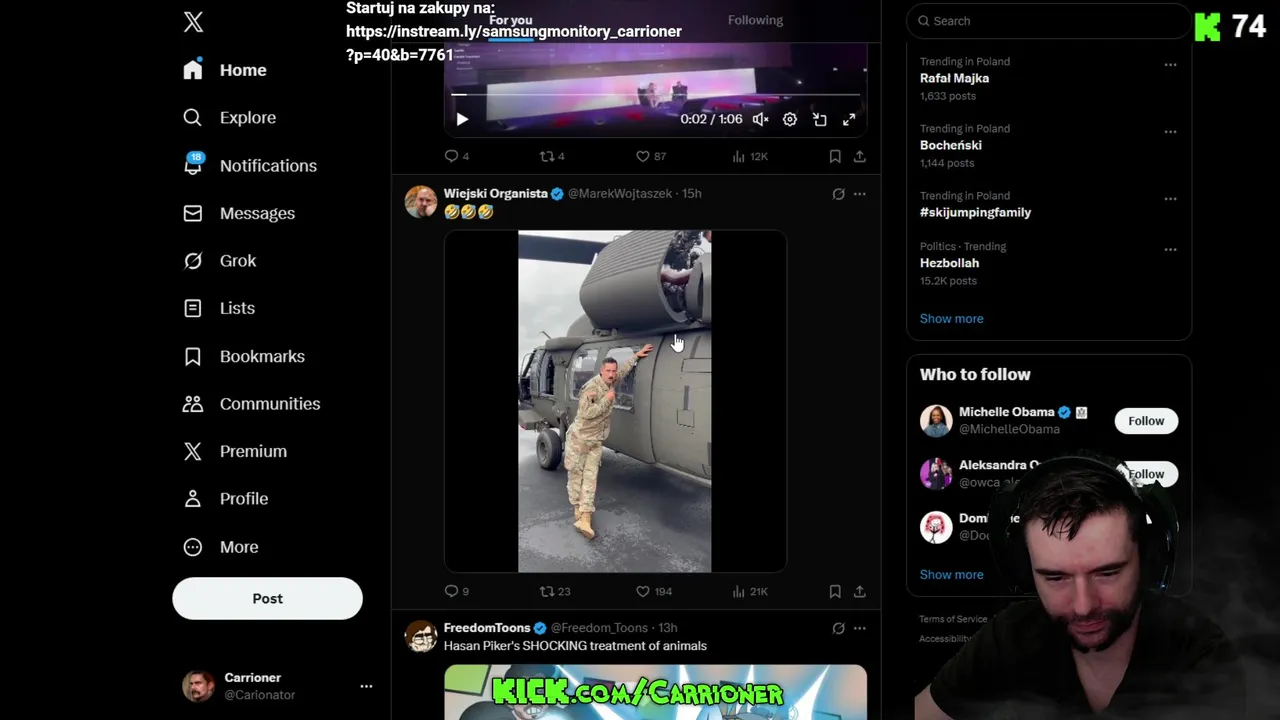Enter fullscreen on the top video
Image resolution: width=1280 pixels, height=720 pixels.
tap(849, 119)
